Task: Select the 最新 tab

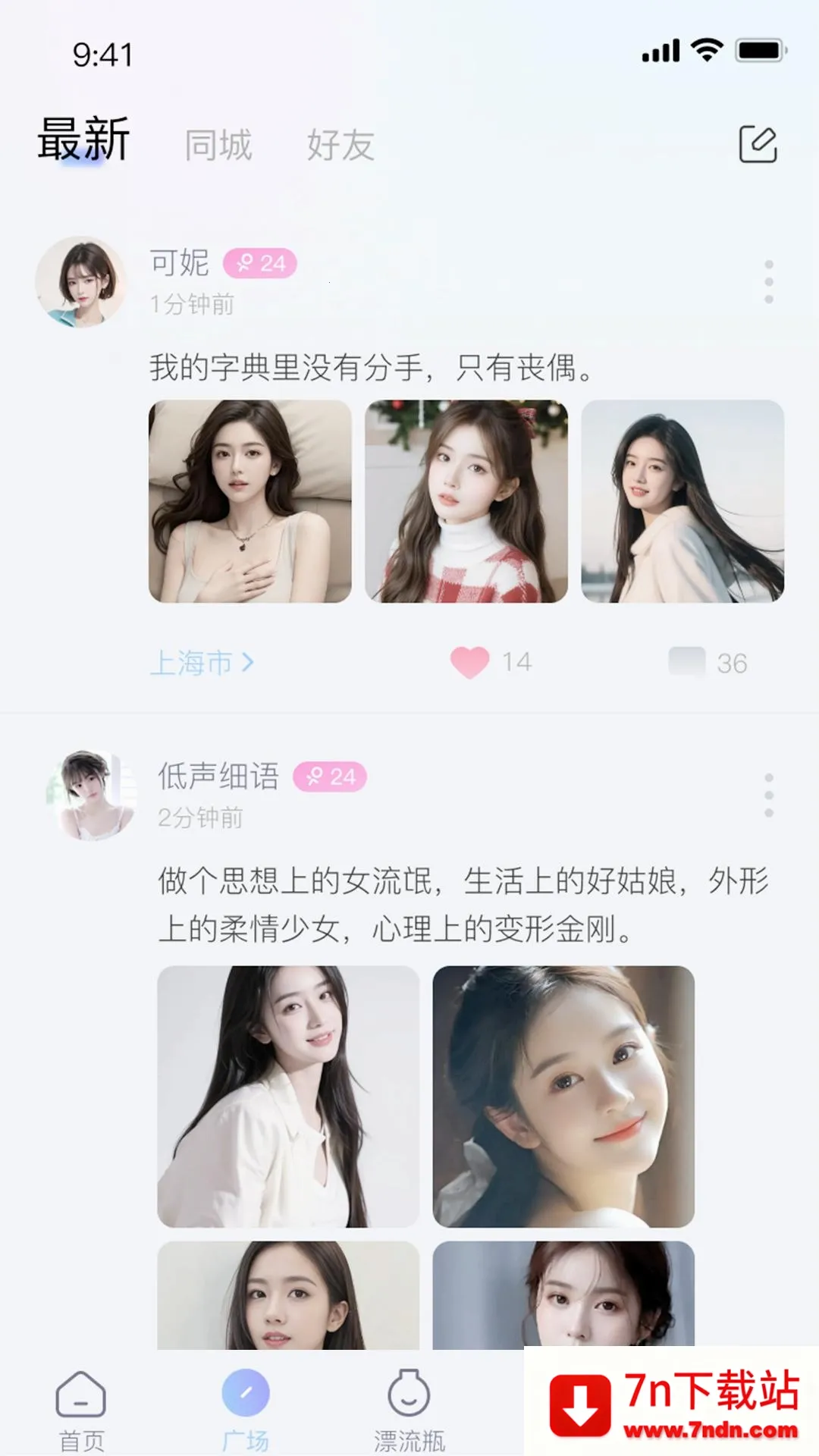Action: click(x=84, y=140)
